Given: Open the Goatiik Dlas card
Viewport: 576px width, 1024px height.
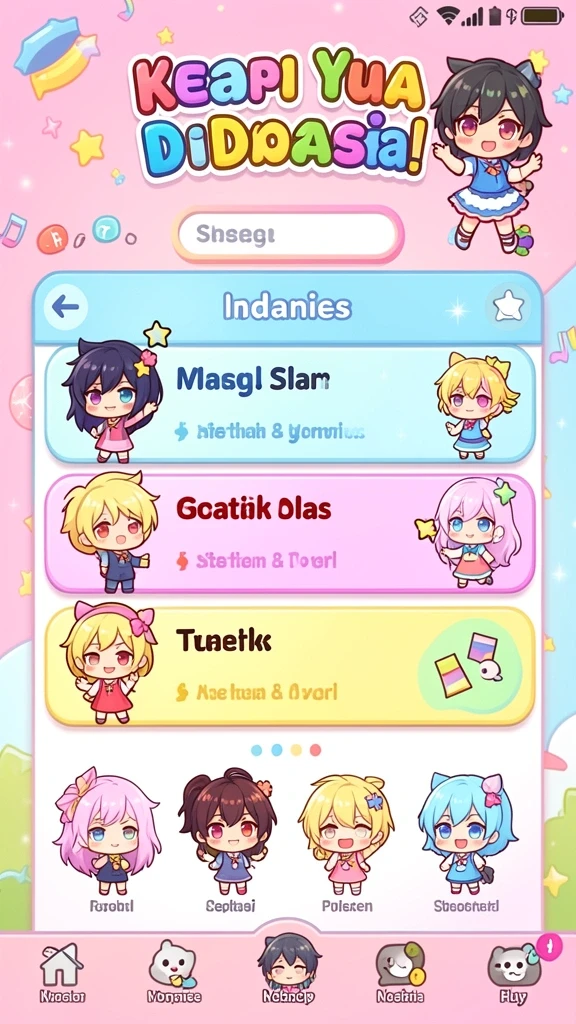Looking at the screenshot, I should (290, 534).
